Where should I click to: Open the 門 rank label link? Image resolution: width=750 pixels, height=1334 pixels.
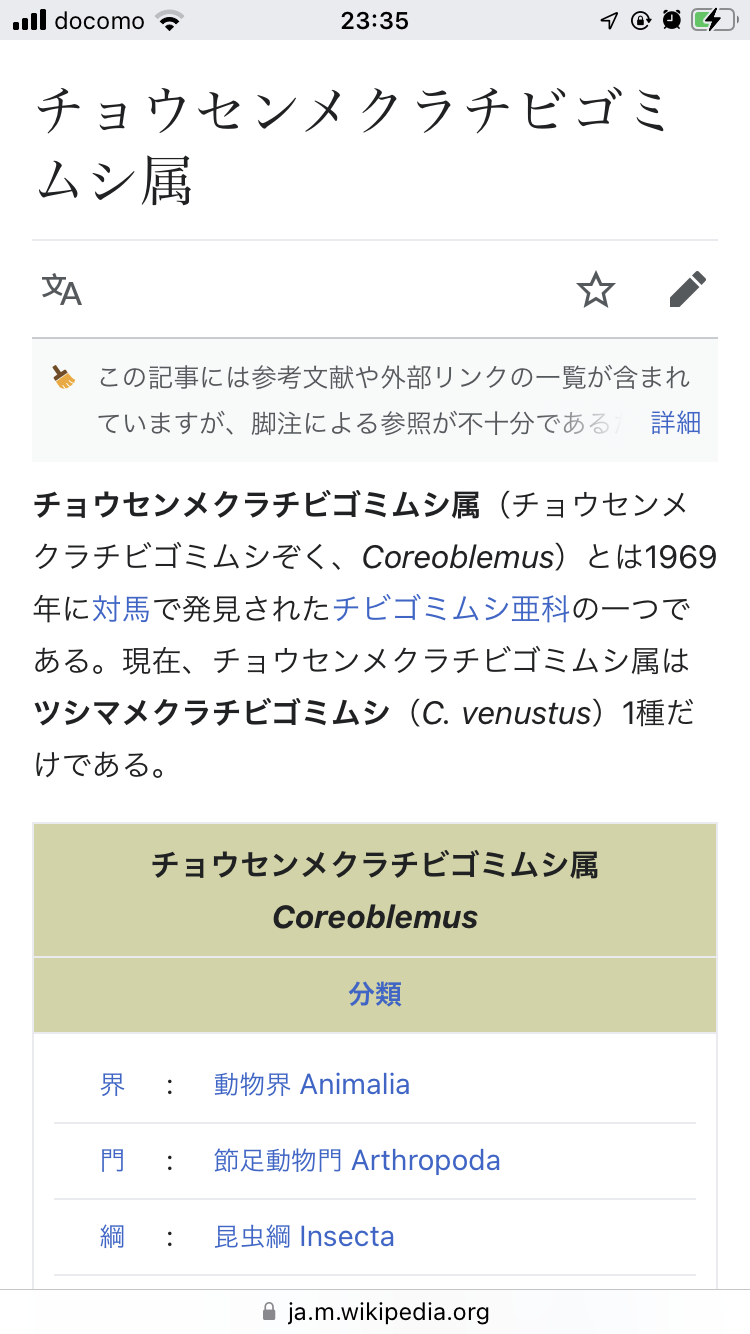[112, 1161]
